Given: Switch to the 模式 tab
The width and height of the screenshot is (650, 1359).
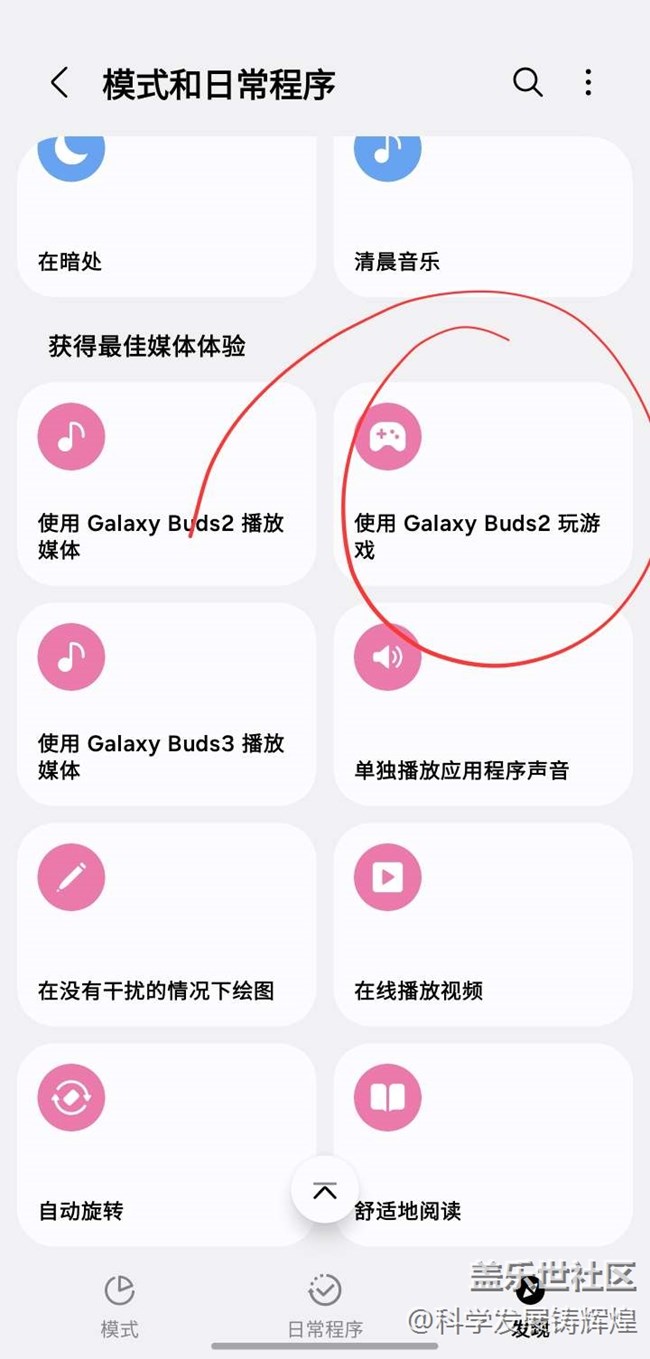Looking at the screenshot, I should click(119, 1306).
